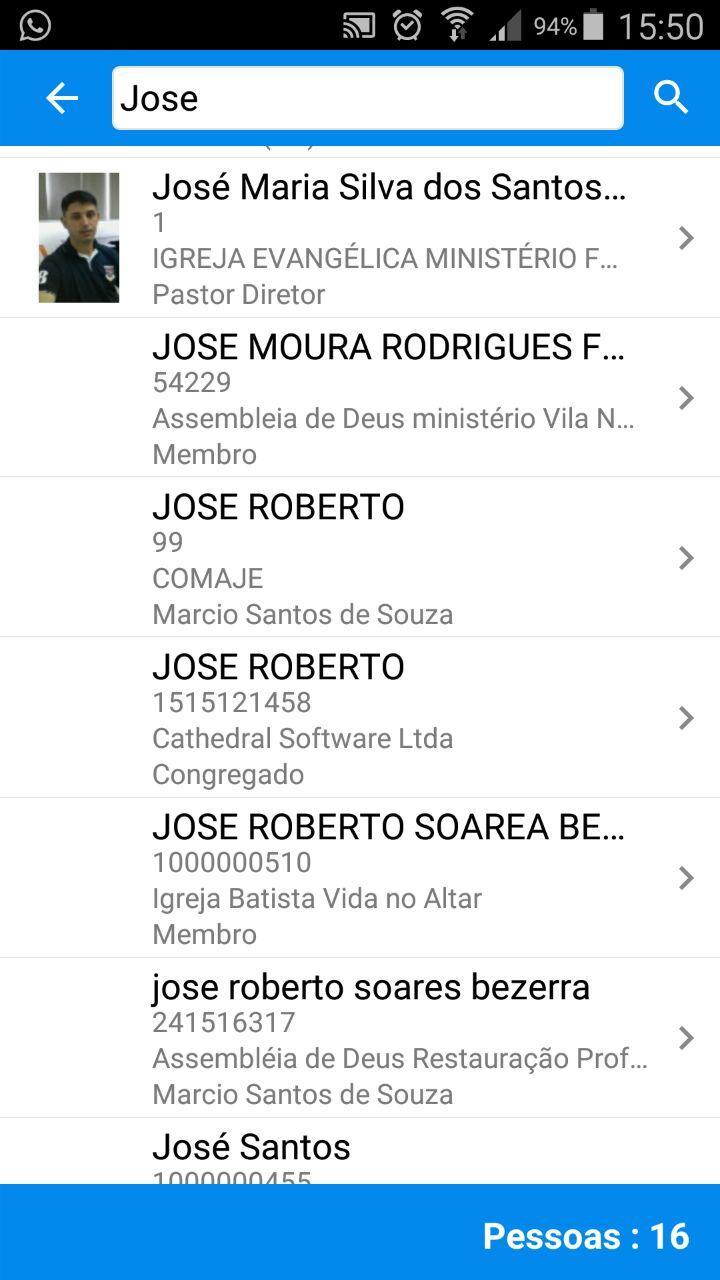Tap the search field containing Jose
The height and width of the screenshot is (1280, 720).
367,98
